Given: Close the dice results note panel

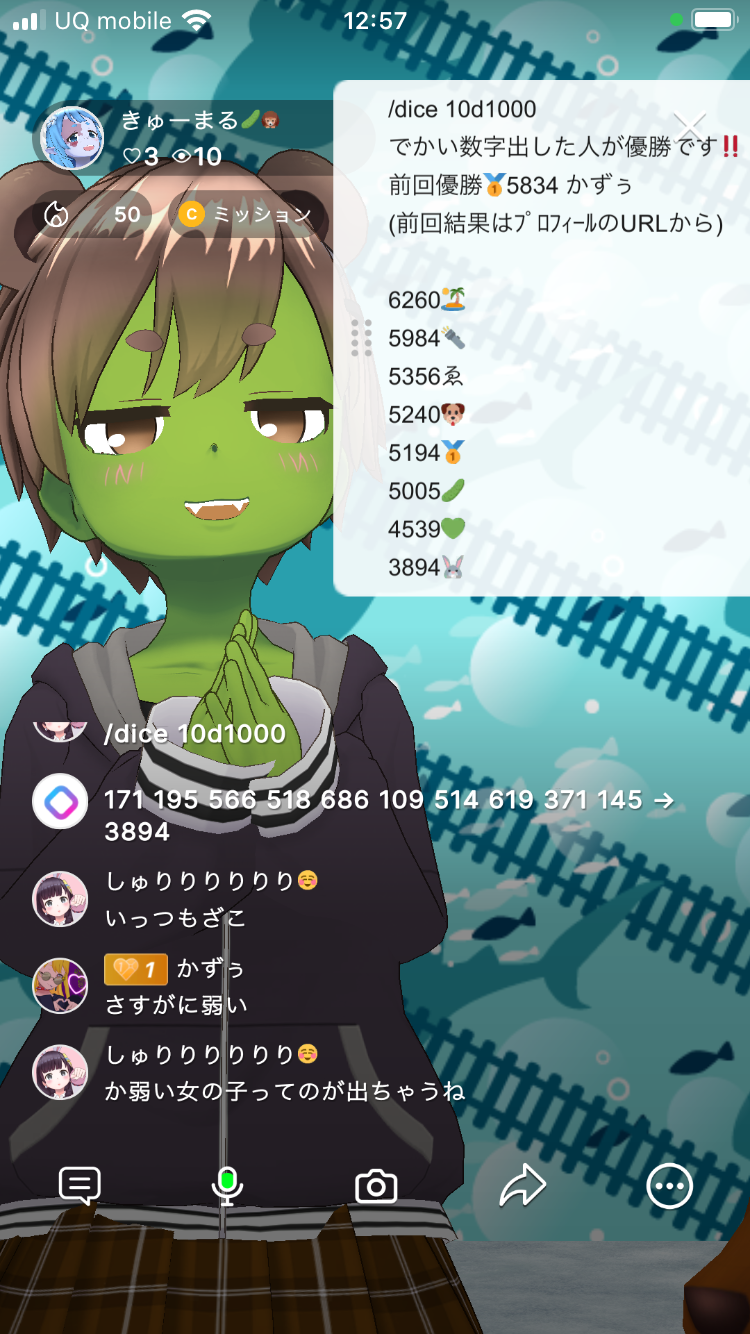Looking at the screenshot, I should pos(690,125).
